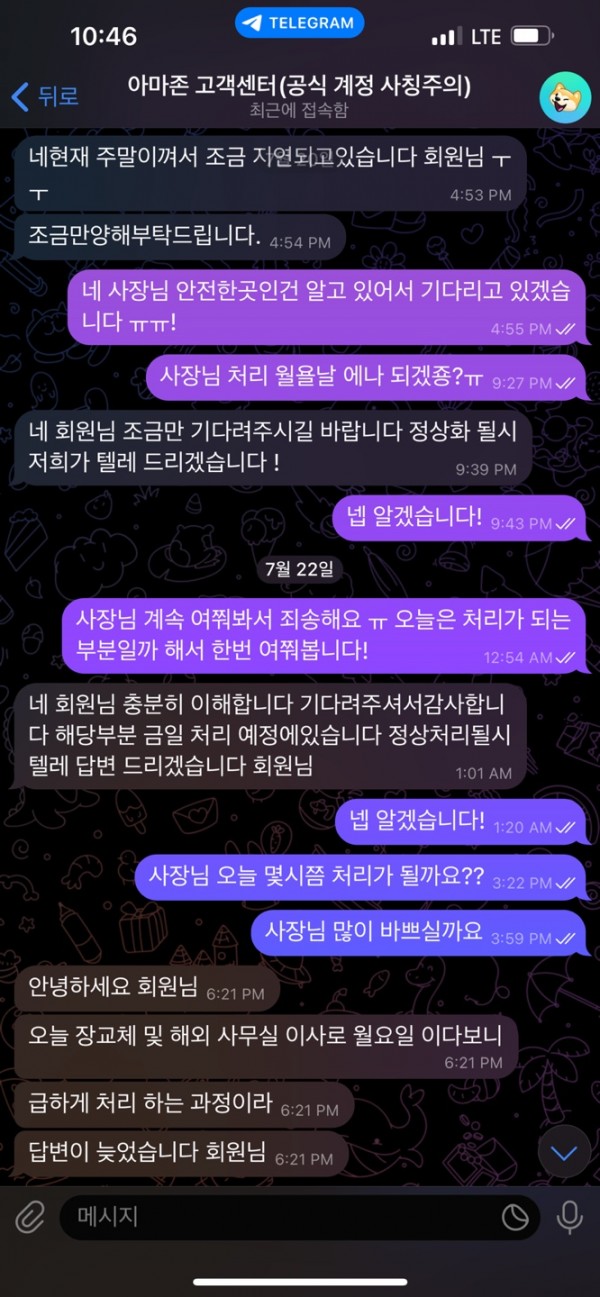Screen dimensions: 600x1297
Task: Open the sticker panel icon
Action: [x=515, y=1217]
